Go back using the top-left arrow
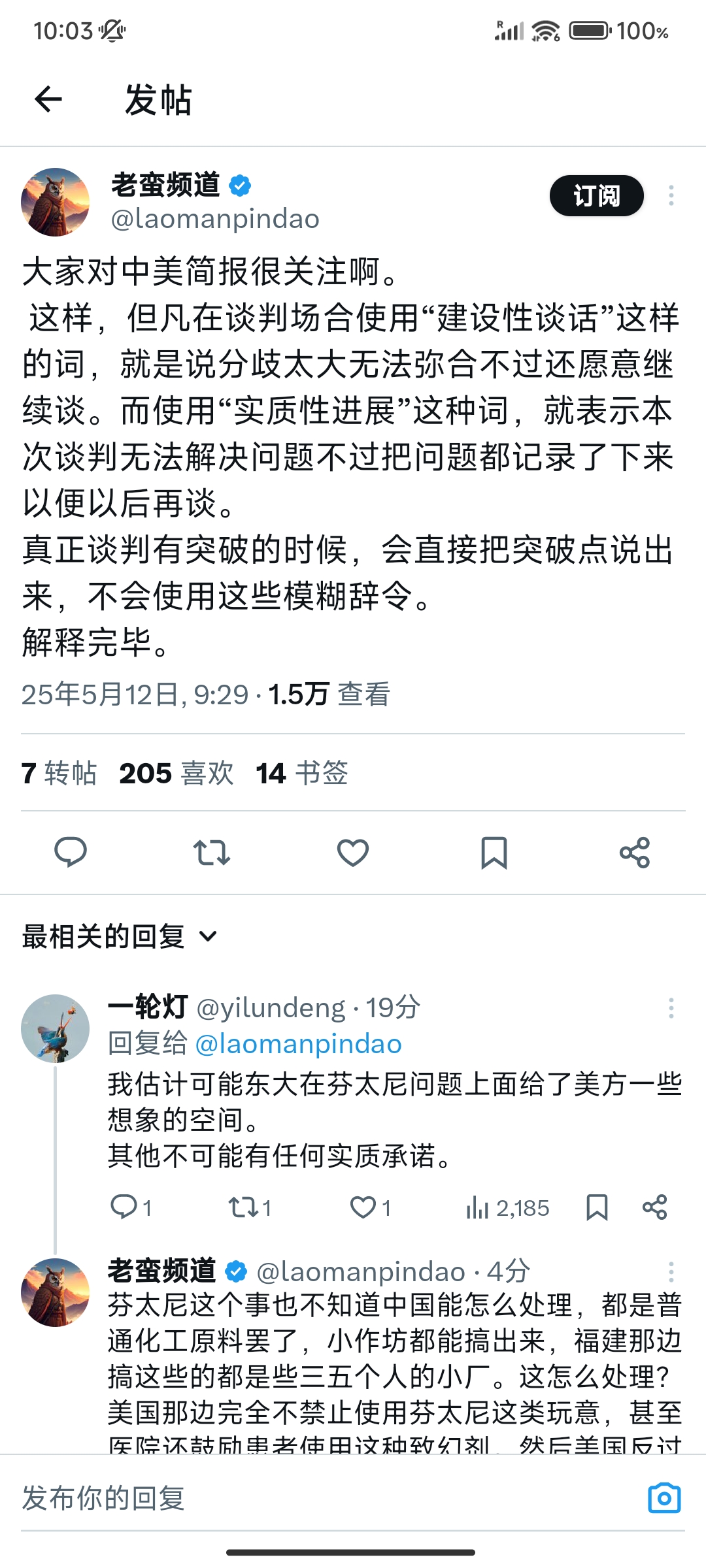The height and width of the screenshot is (1568, 706). coord(48,99)
